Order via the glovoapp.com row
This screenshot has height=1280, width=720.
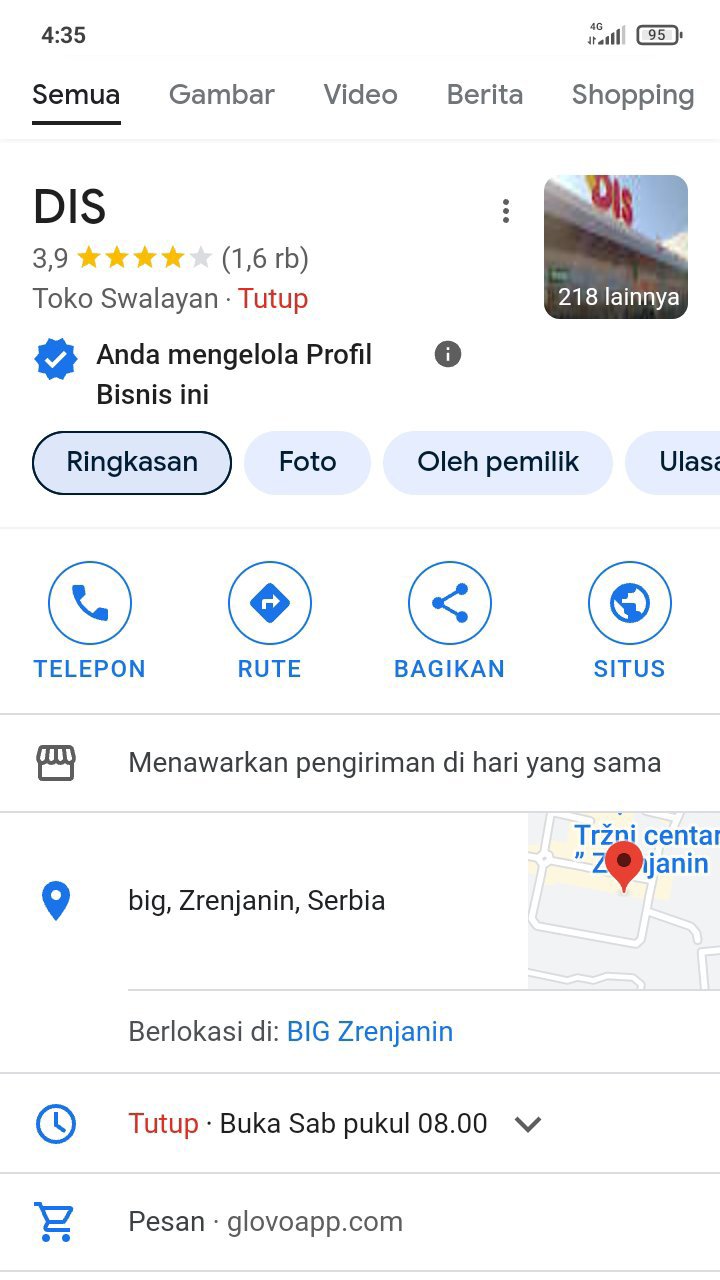pos(265,1222)
